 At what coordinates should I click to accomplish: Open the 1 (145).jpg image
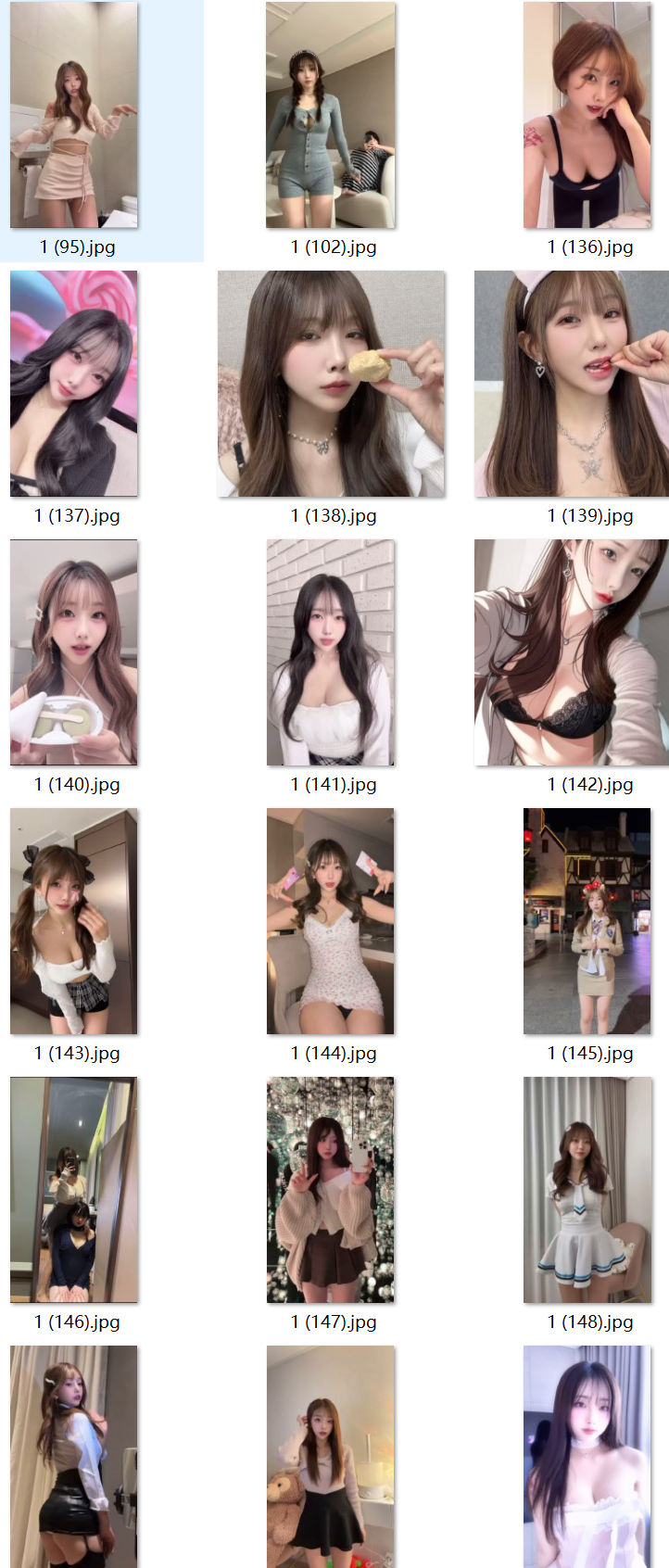(587, 921)
